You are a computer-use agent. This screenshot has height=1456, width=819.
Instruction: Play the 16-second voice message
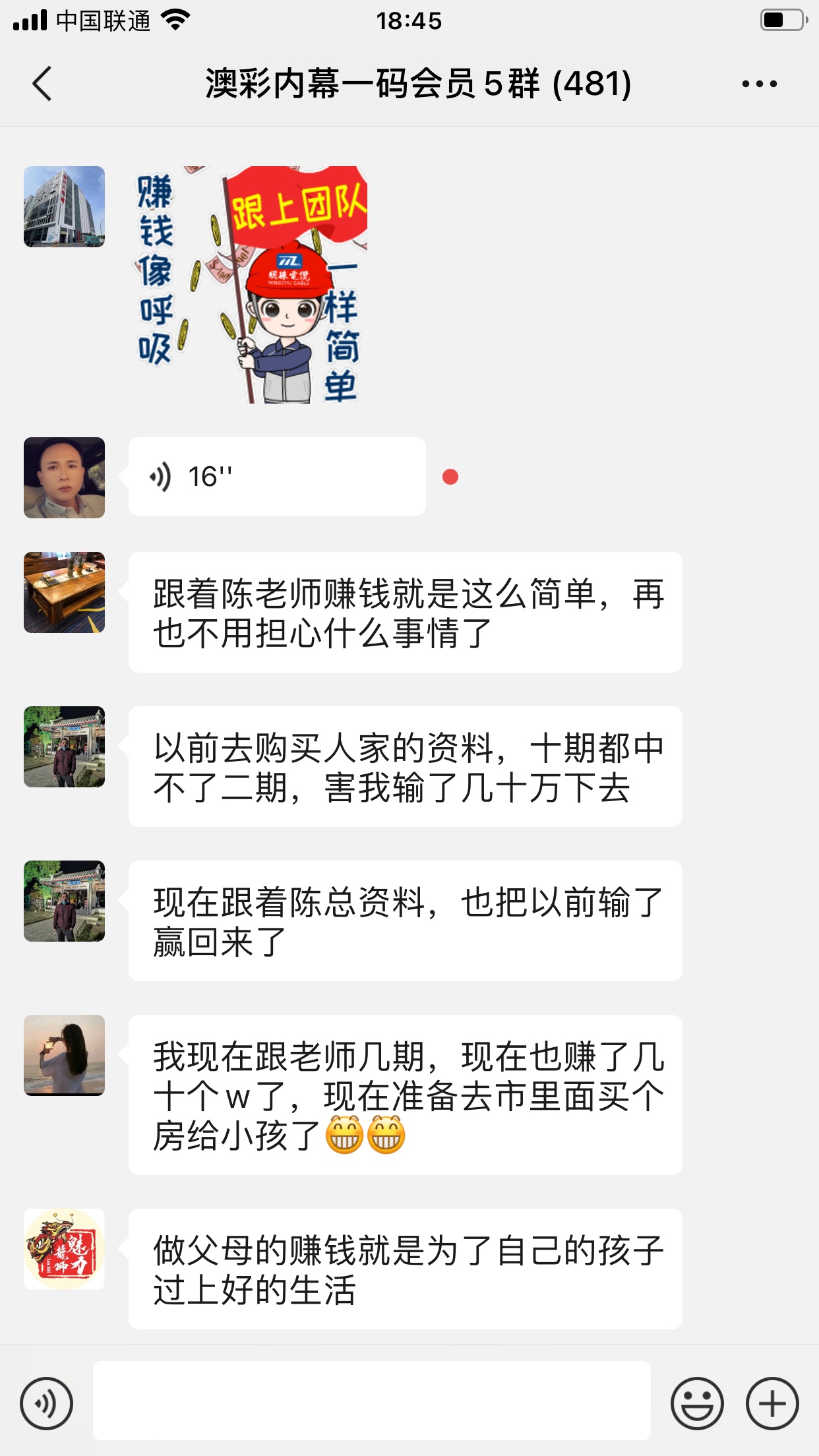[x=277, y=476]
